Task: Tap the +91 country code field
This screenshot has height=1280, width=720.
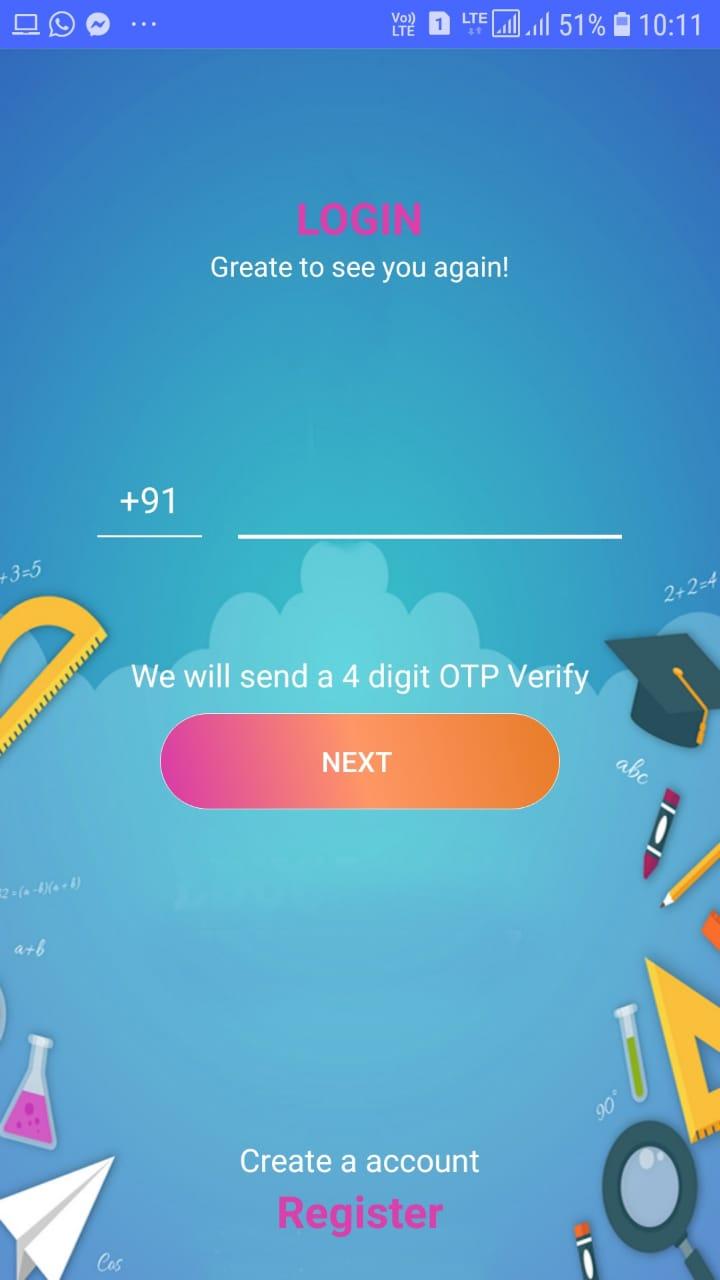Action: (149, 502)
